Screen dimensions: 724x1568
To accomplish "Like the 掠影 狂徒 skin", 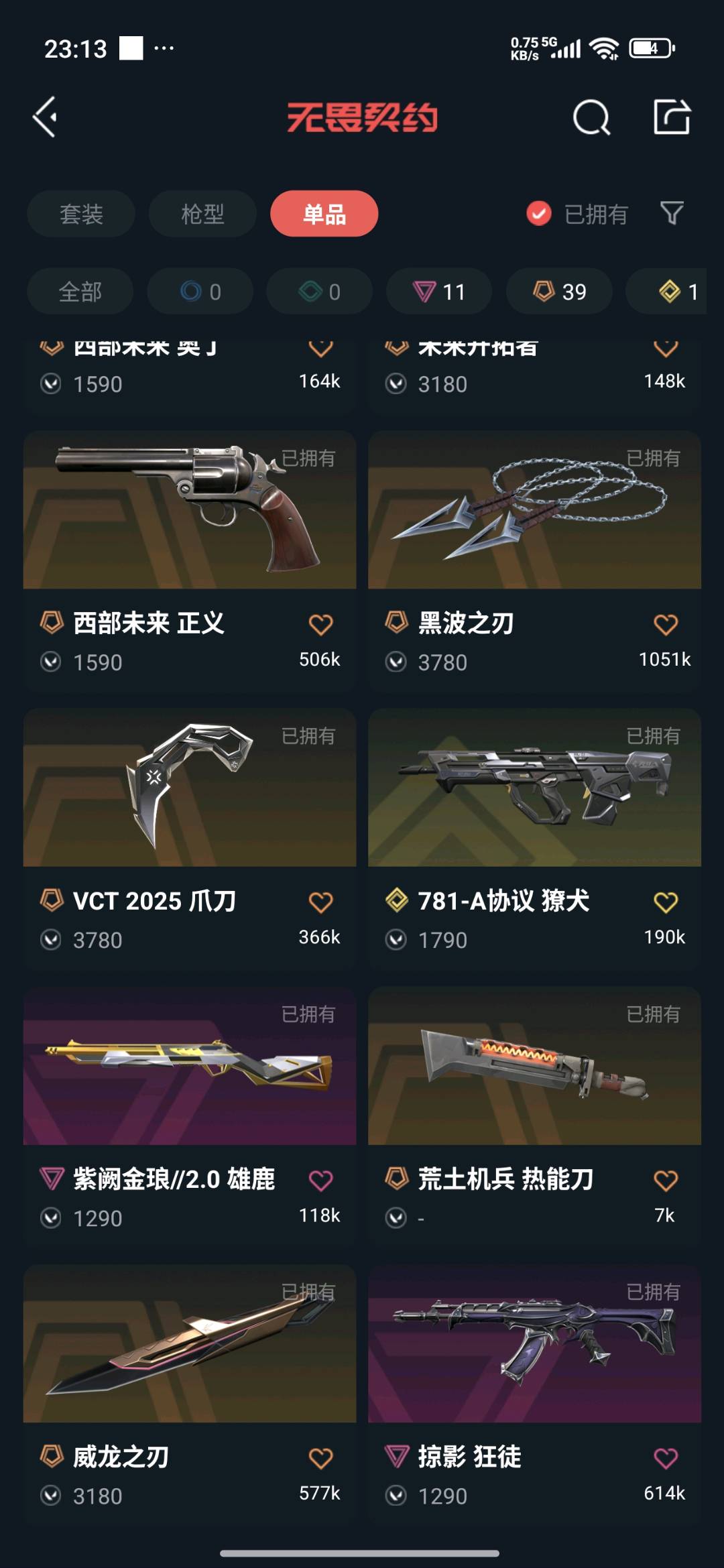I will 666,1458.
